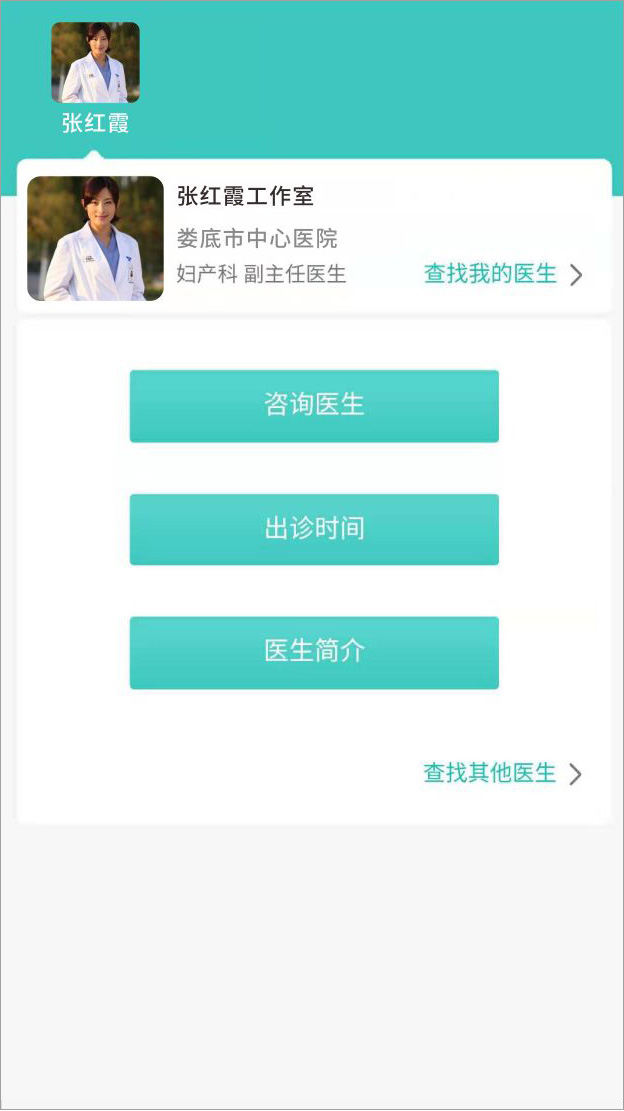Go to 查找其他医生
The image size is (624, 1111).
pos(502,773)
